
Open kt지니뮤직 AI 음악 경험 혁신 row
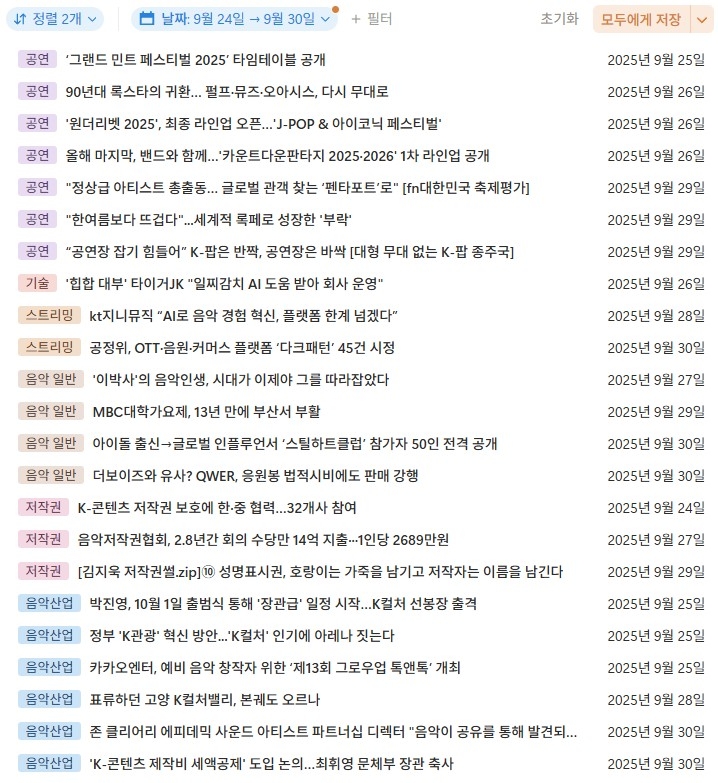point(245,316)
